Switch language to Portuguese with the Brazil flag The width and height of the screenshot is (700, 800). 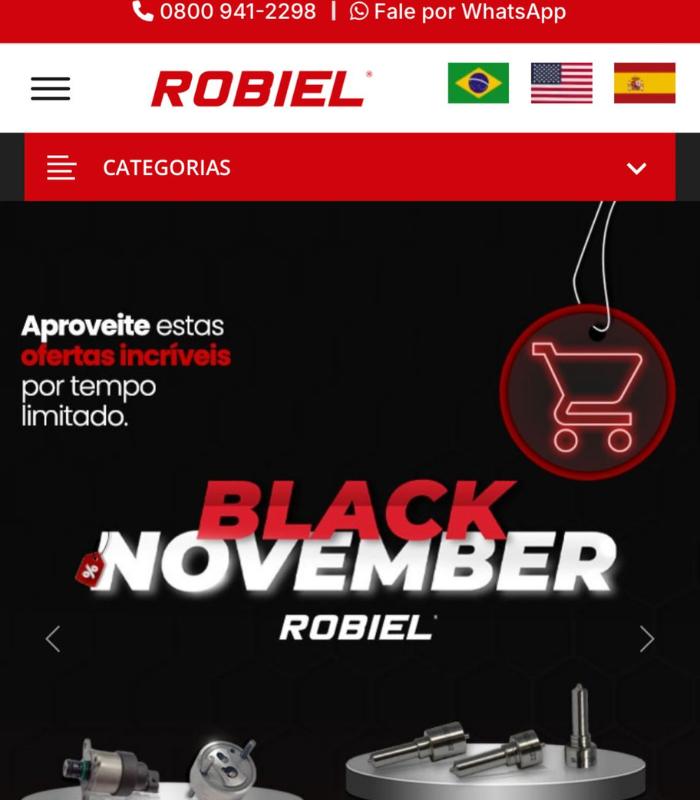pyautogui.click(x=478, y=83)
